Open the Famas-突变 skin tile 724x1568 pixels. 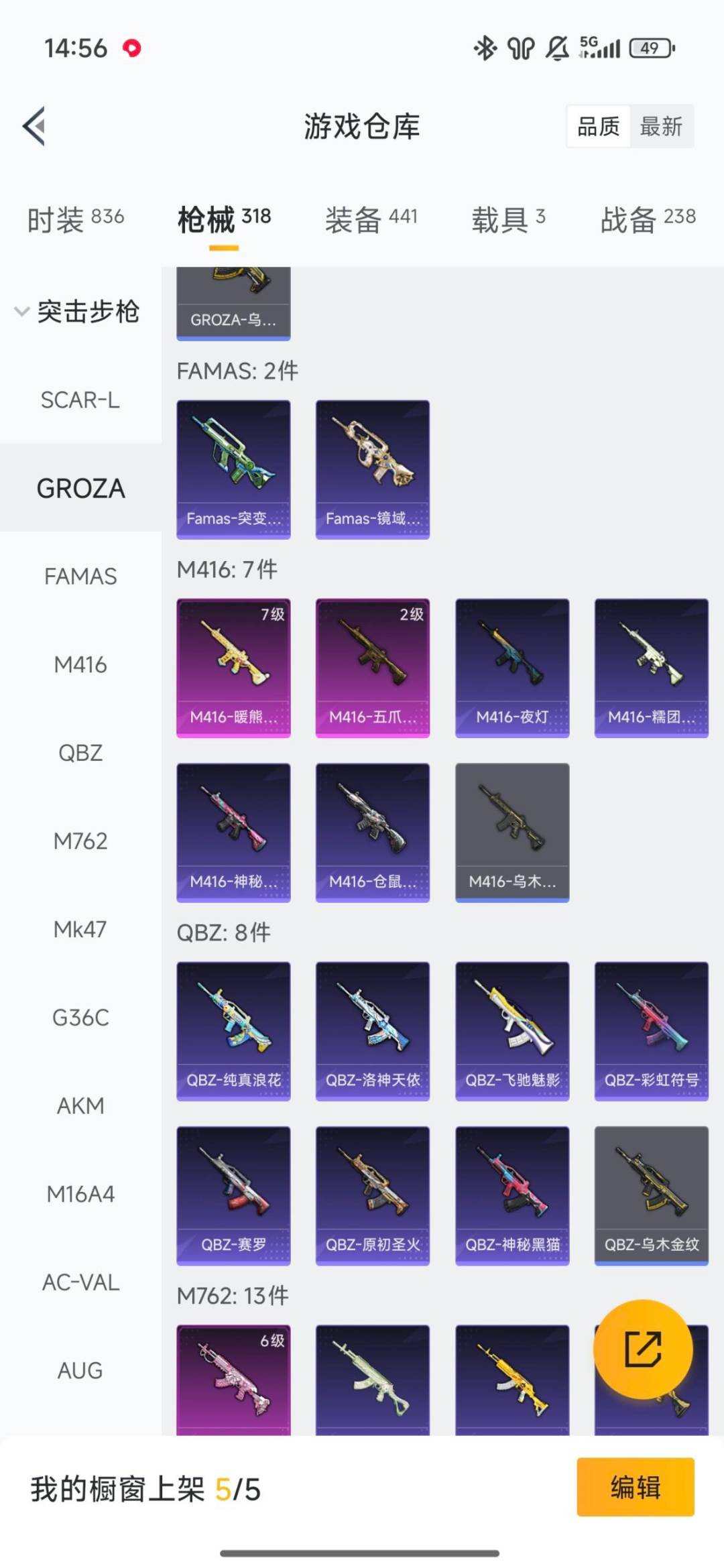(233, 469)
